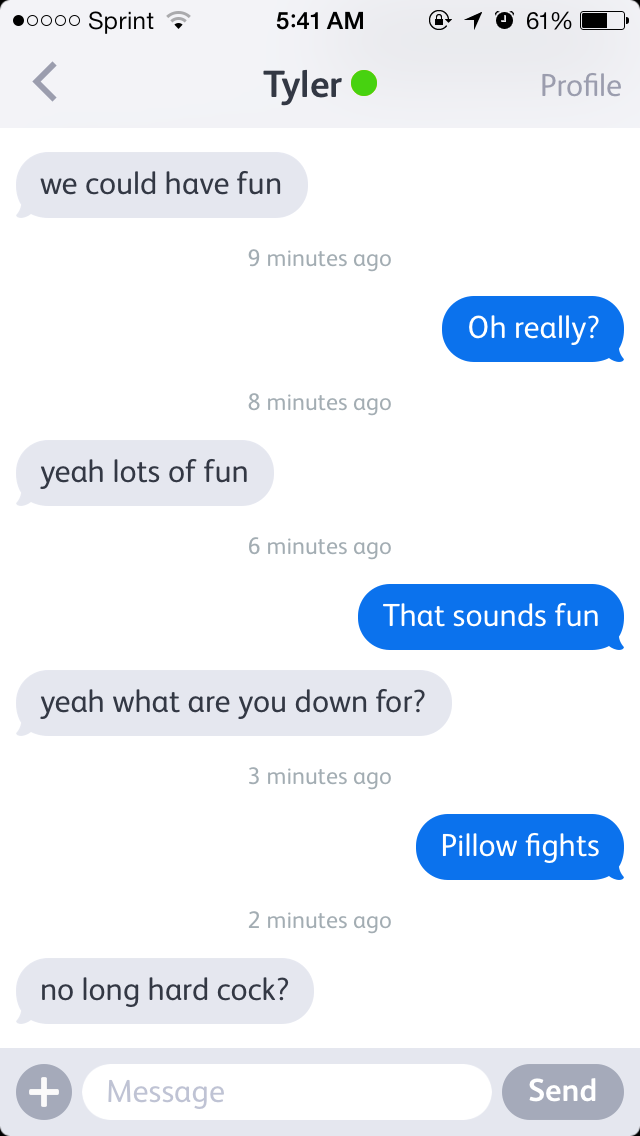Screen dimensions: 640x1136
Task: Tap the plus attachment button
Action: 43,1092
